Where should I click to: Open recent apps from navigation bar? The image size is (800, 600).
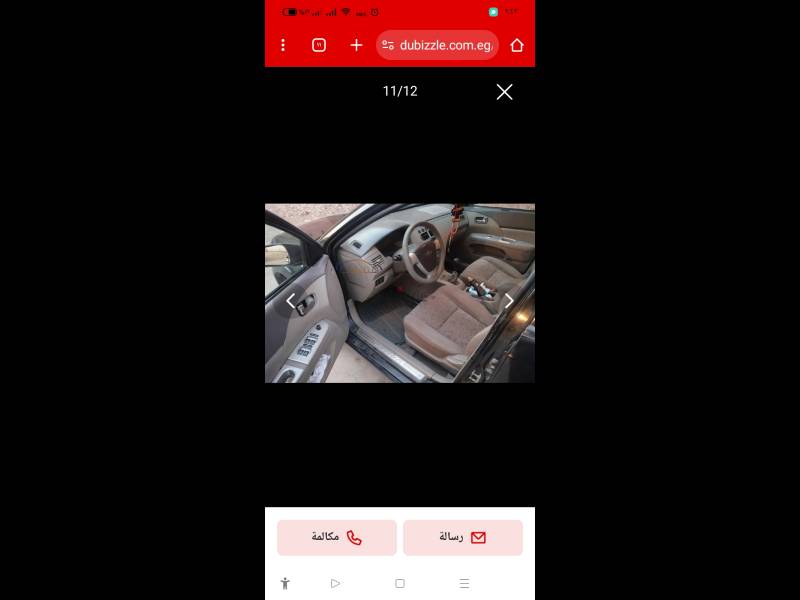coord(464,583)
